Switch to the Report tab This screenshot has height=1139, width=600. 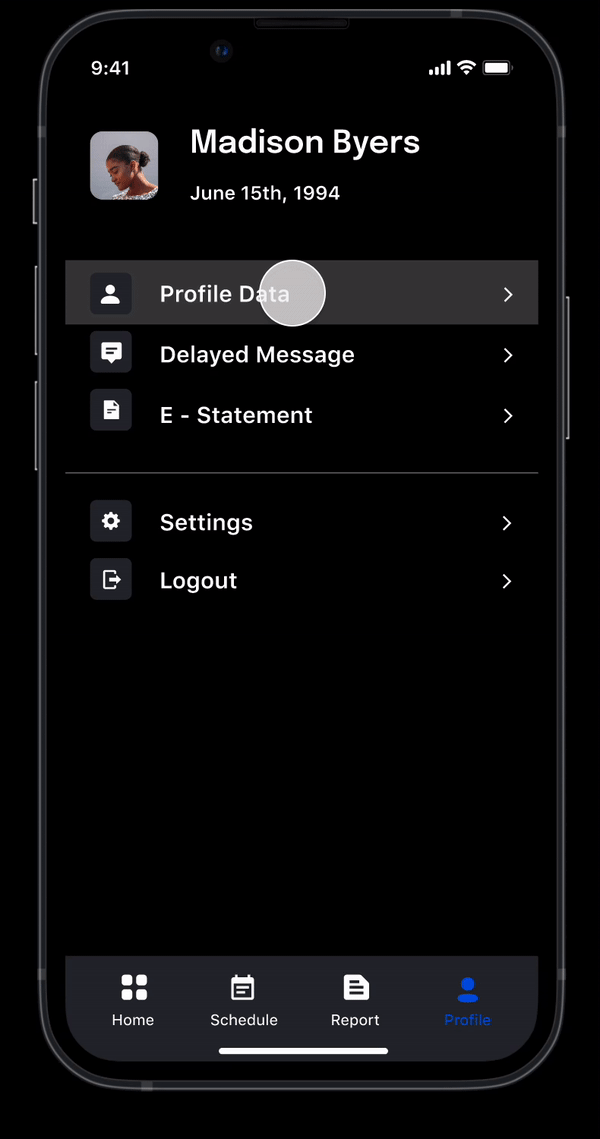pos(355,1001)
